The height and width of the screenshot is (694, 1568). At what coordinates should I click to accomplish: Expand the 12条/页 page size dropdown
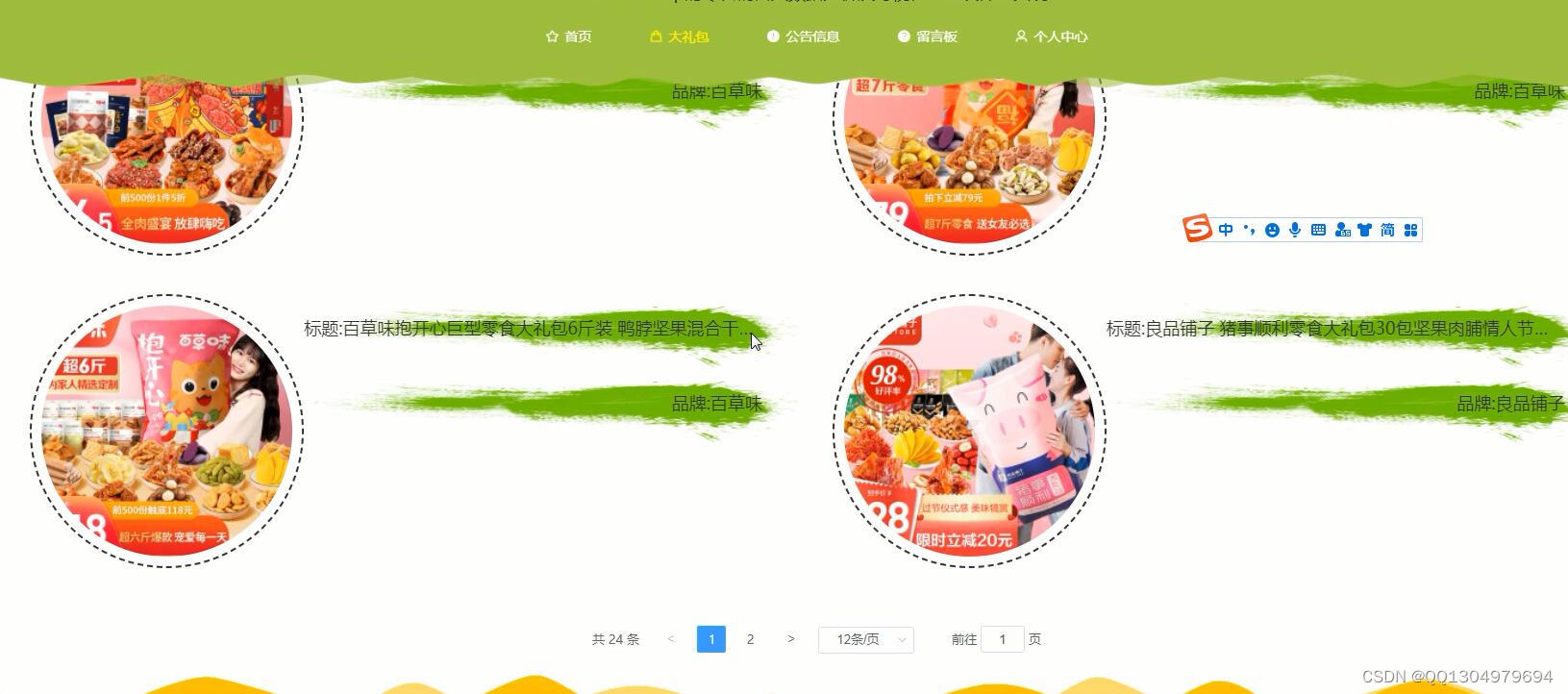865,639
